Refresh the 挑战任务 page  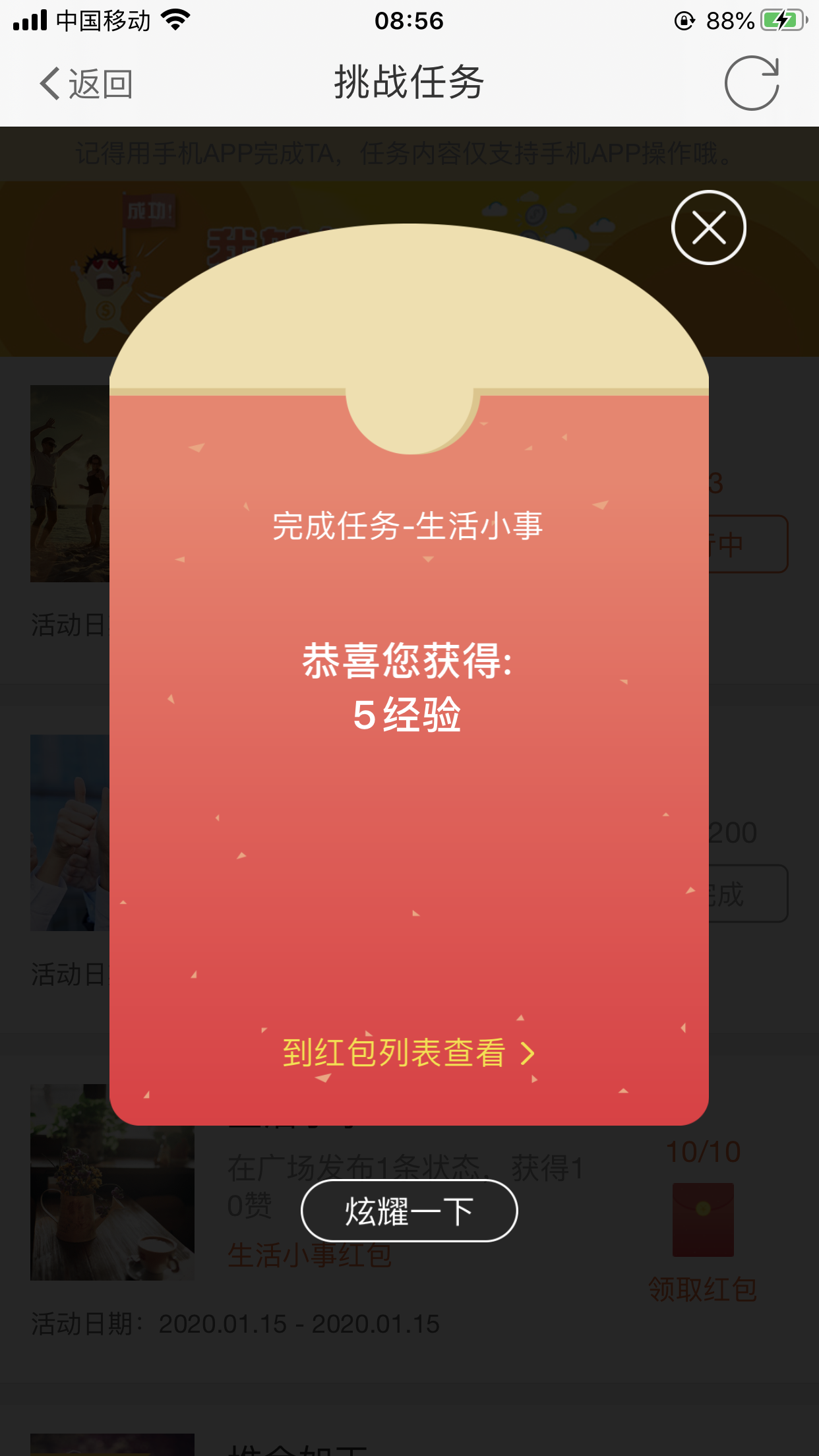pyautogui.click(x=752, y=84)
